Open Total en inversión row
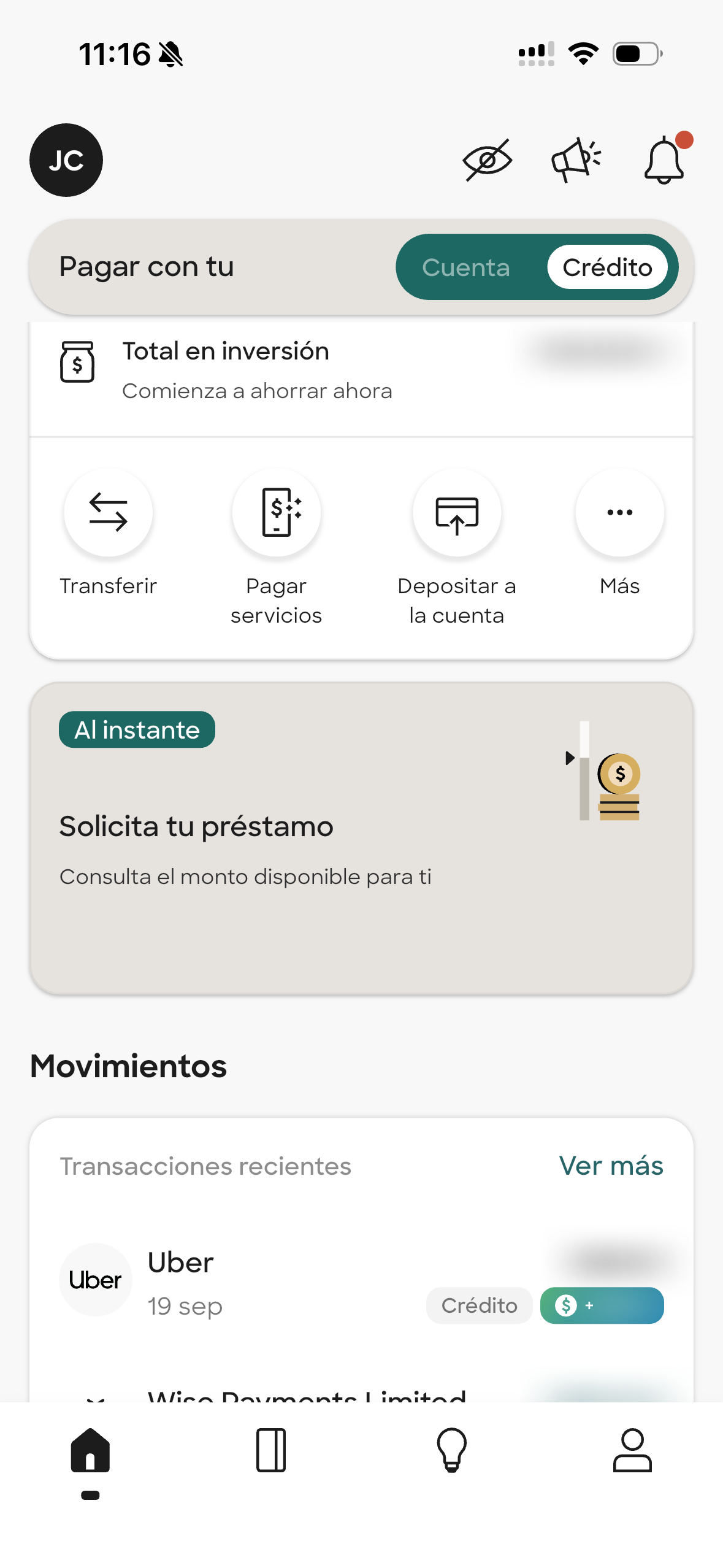 362,371
